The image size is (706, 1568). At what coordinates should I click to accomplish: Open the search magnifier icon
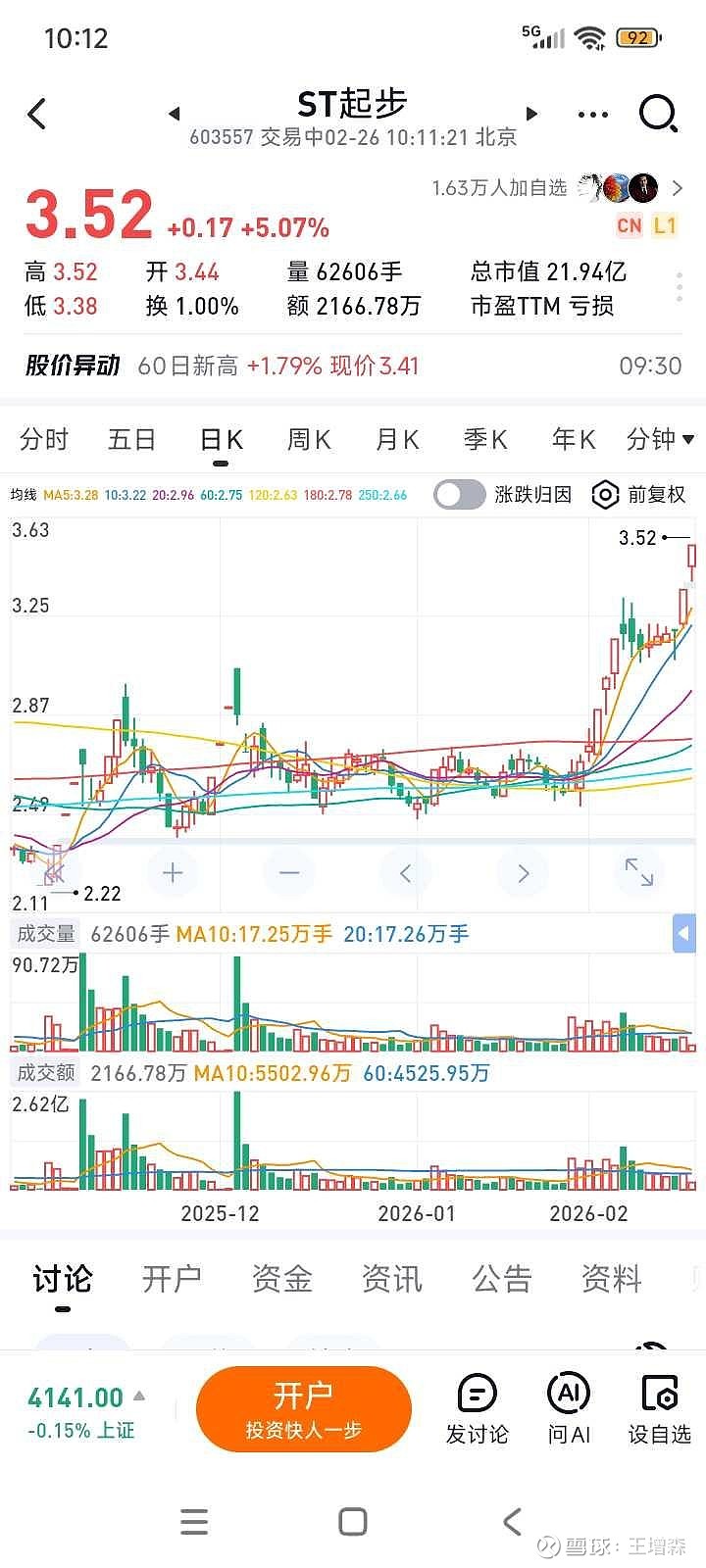(658, 114)
